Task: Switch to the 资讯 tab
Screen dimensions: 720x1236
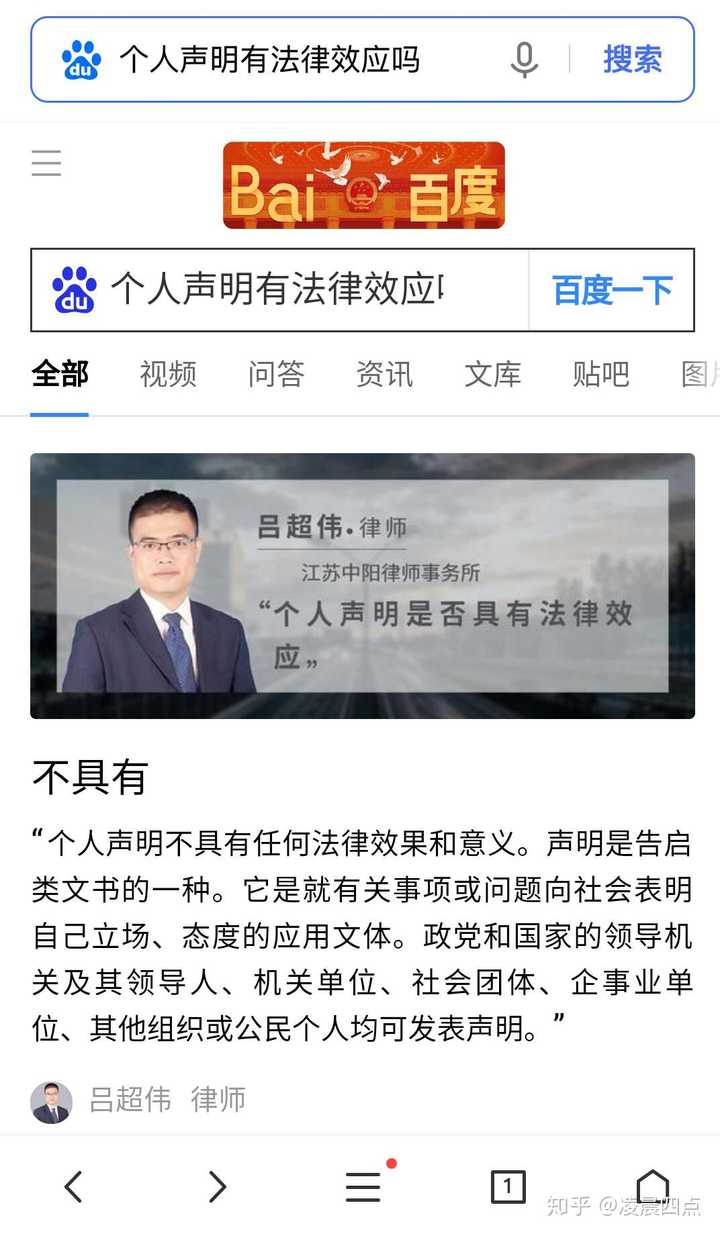Action: pos(384,375)
